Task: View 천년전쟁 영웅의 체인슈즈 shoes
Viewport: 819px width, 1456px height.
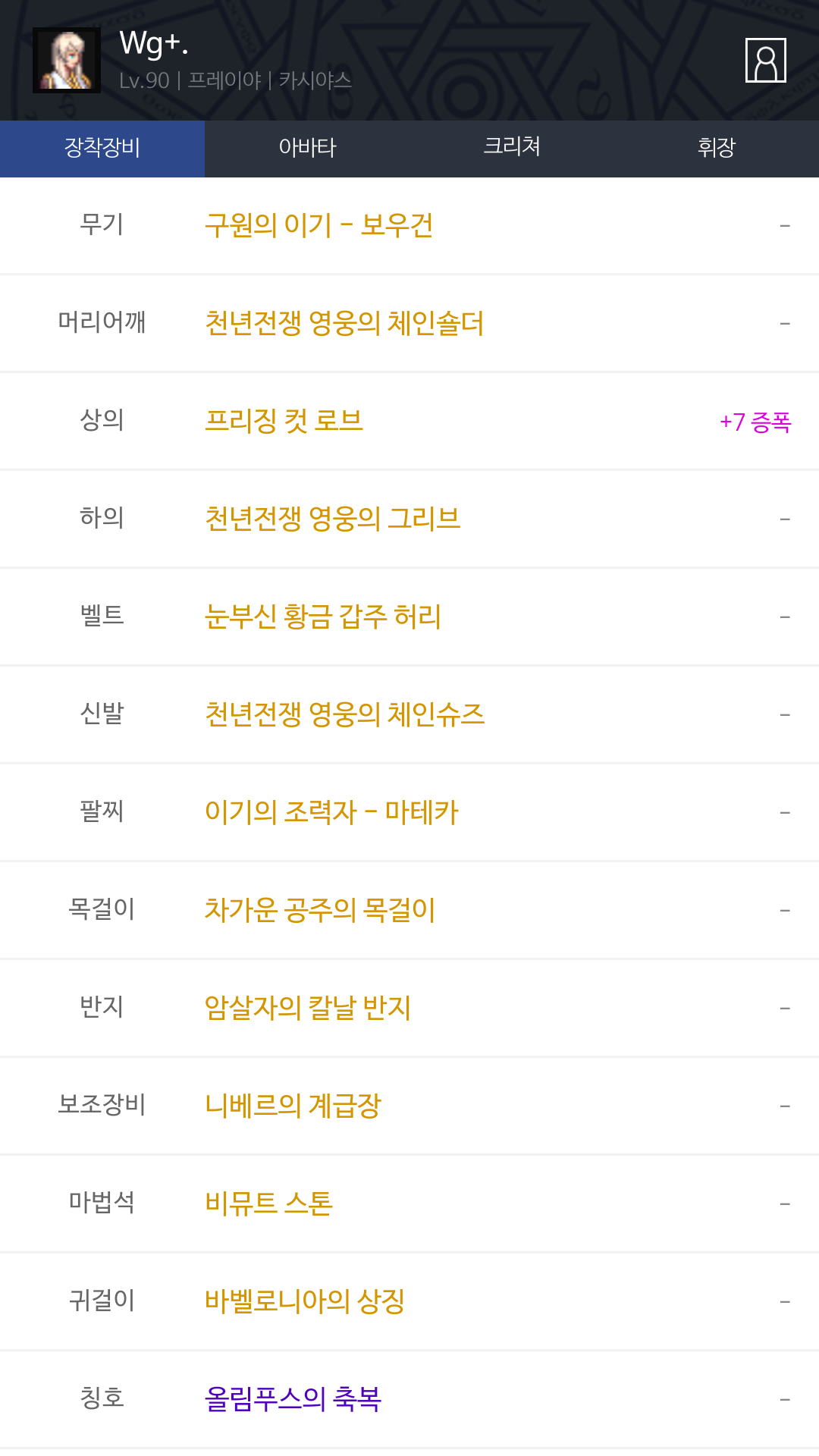Action: 345,714
